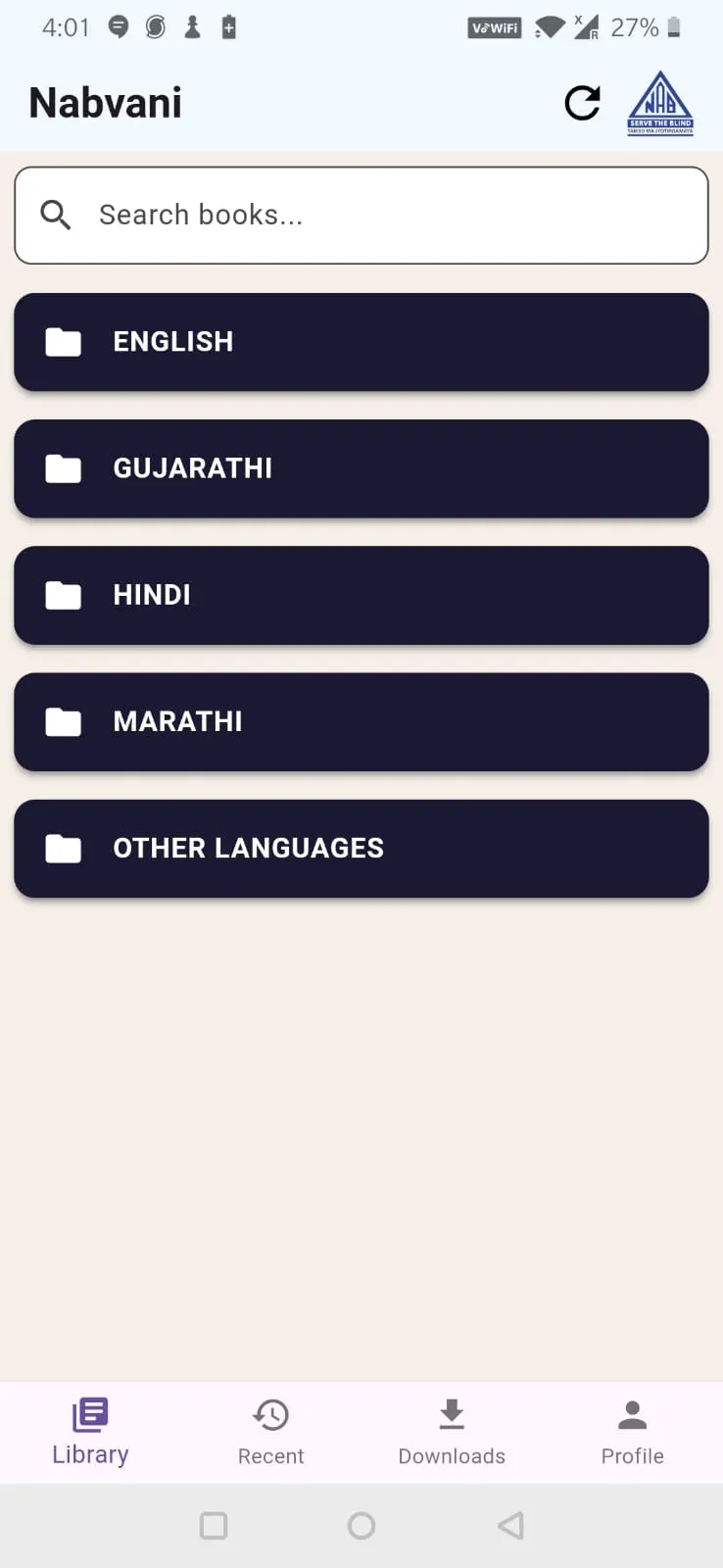Open the ENGLISH folder
The width and height of the screenshot is (723, 1568).
(361, 342)
